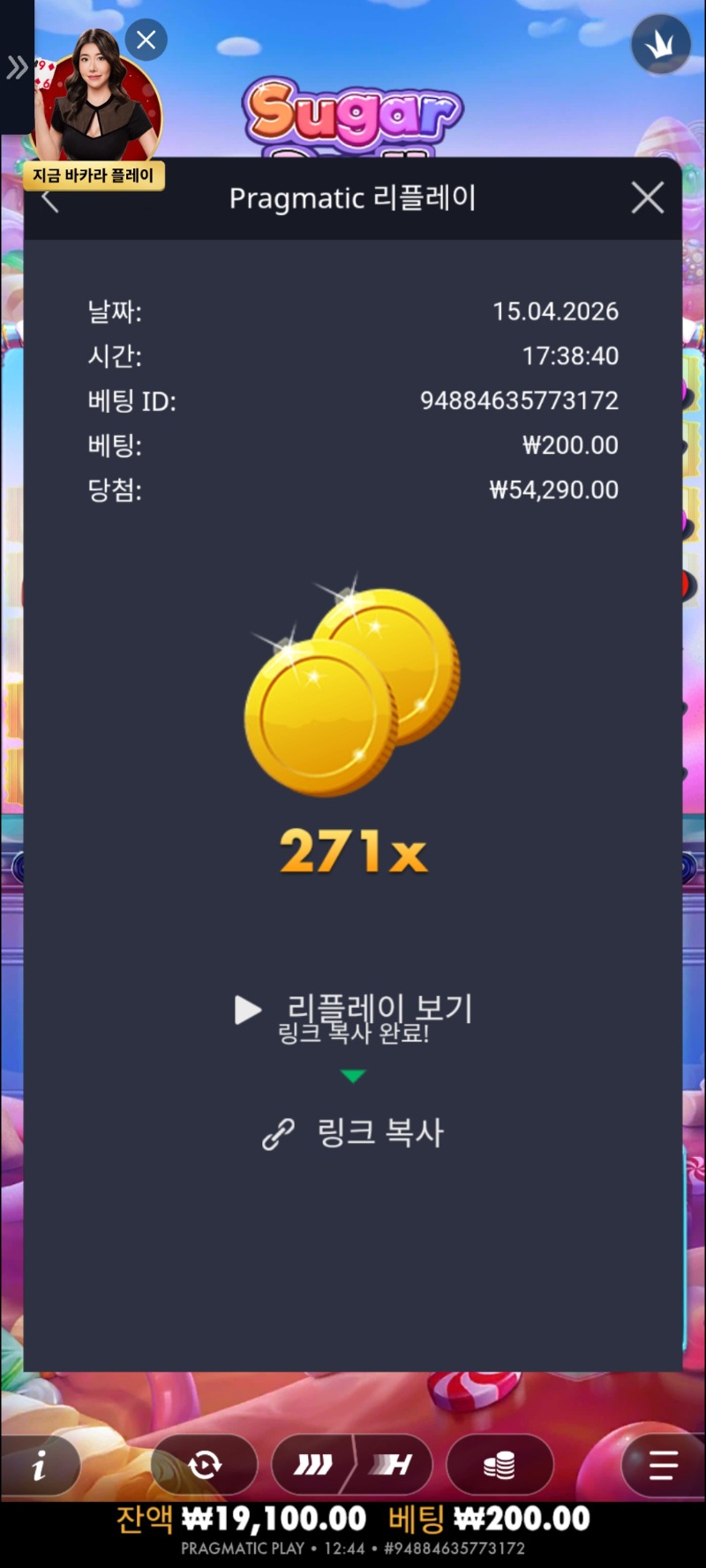The image size is (706, 1568).
Task: Open the bet amount coins
Action: [499, 1466]
